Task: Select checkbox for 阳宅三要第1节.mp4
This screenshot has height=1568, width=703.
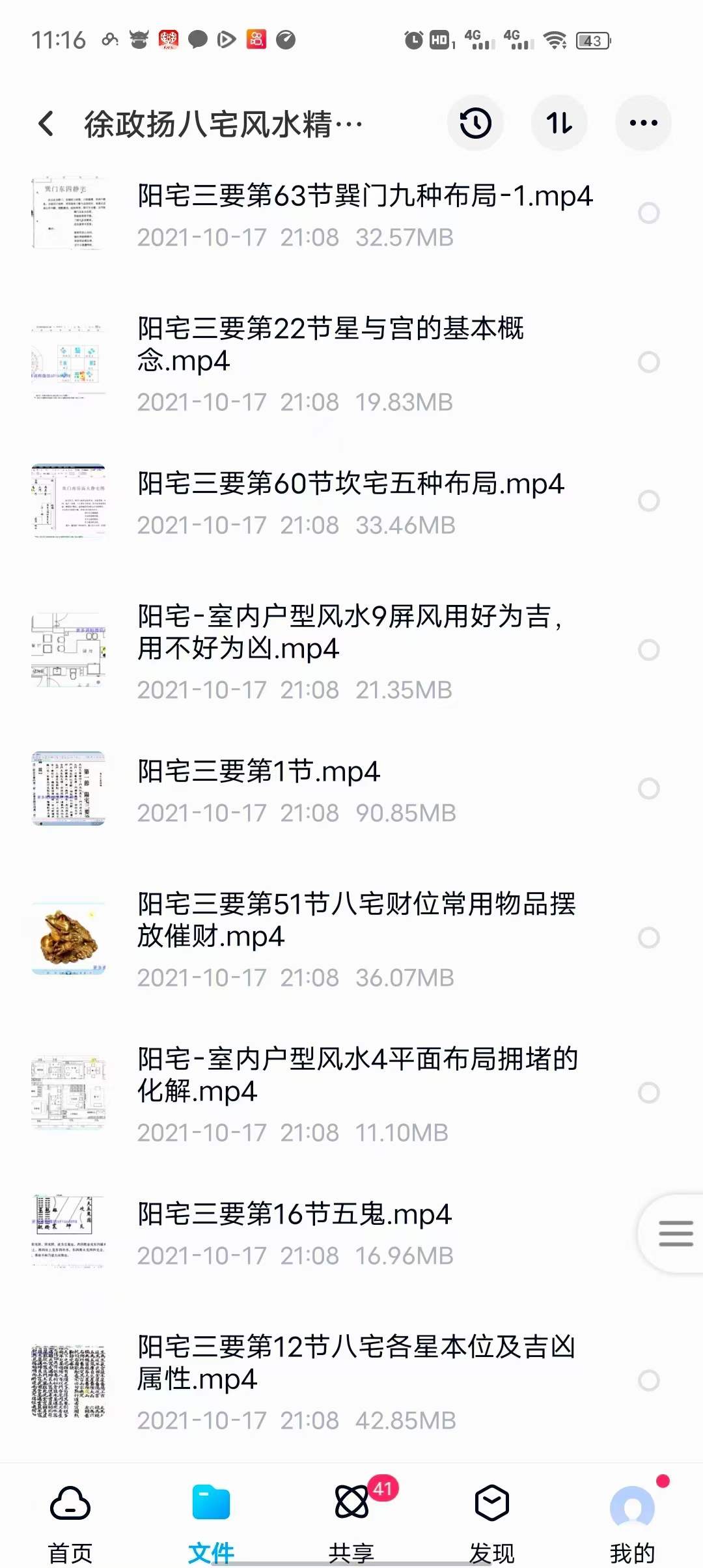Action: [x=648, y=787]
